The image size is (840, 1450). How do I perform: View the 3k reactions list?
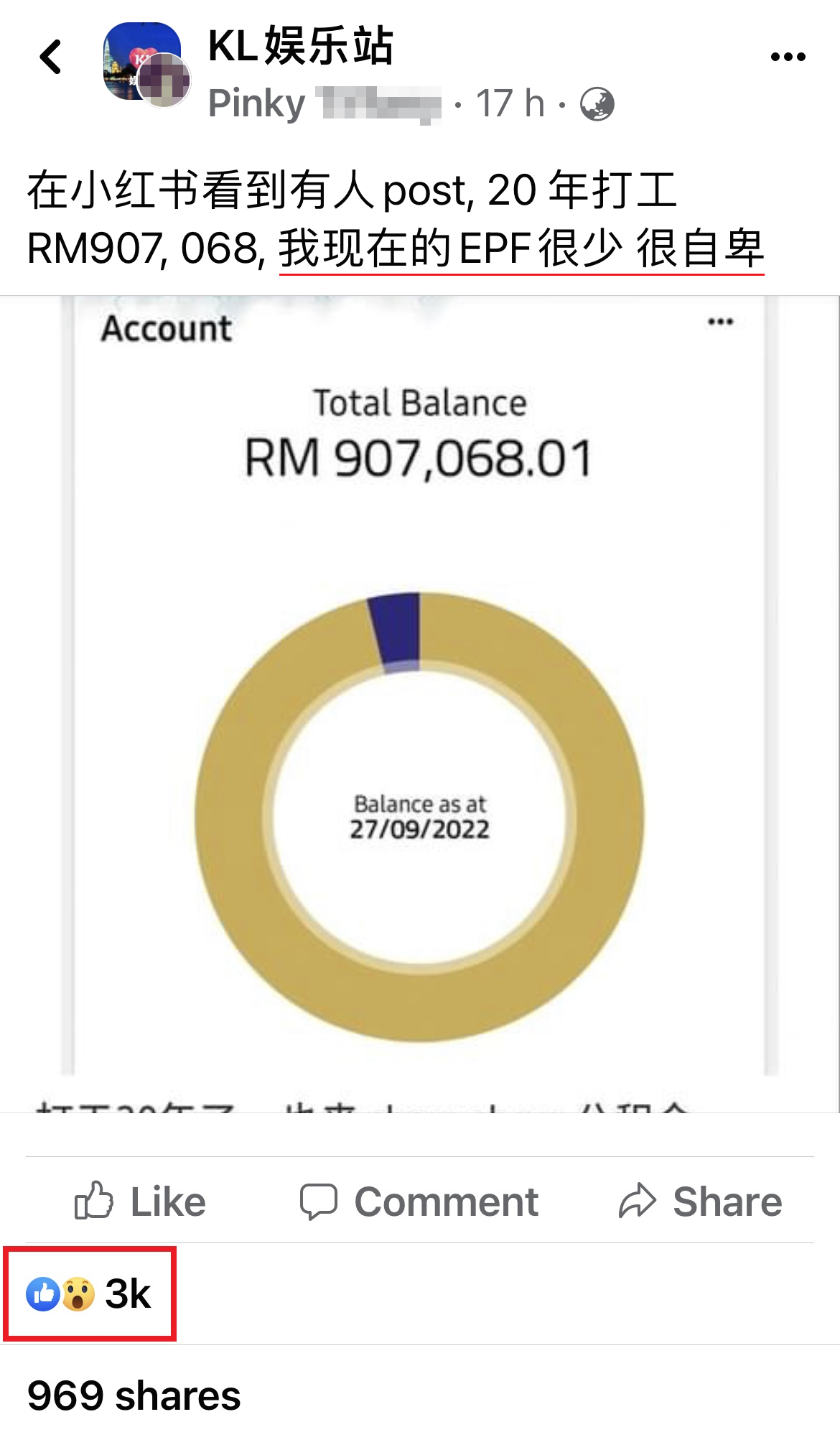pyautogui.click(x=89, y=1294)
